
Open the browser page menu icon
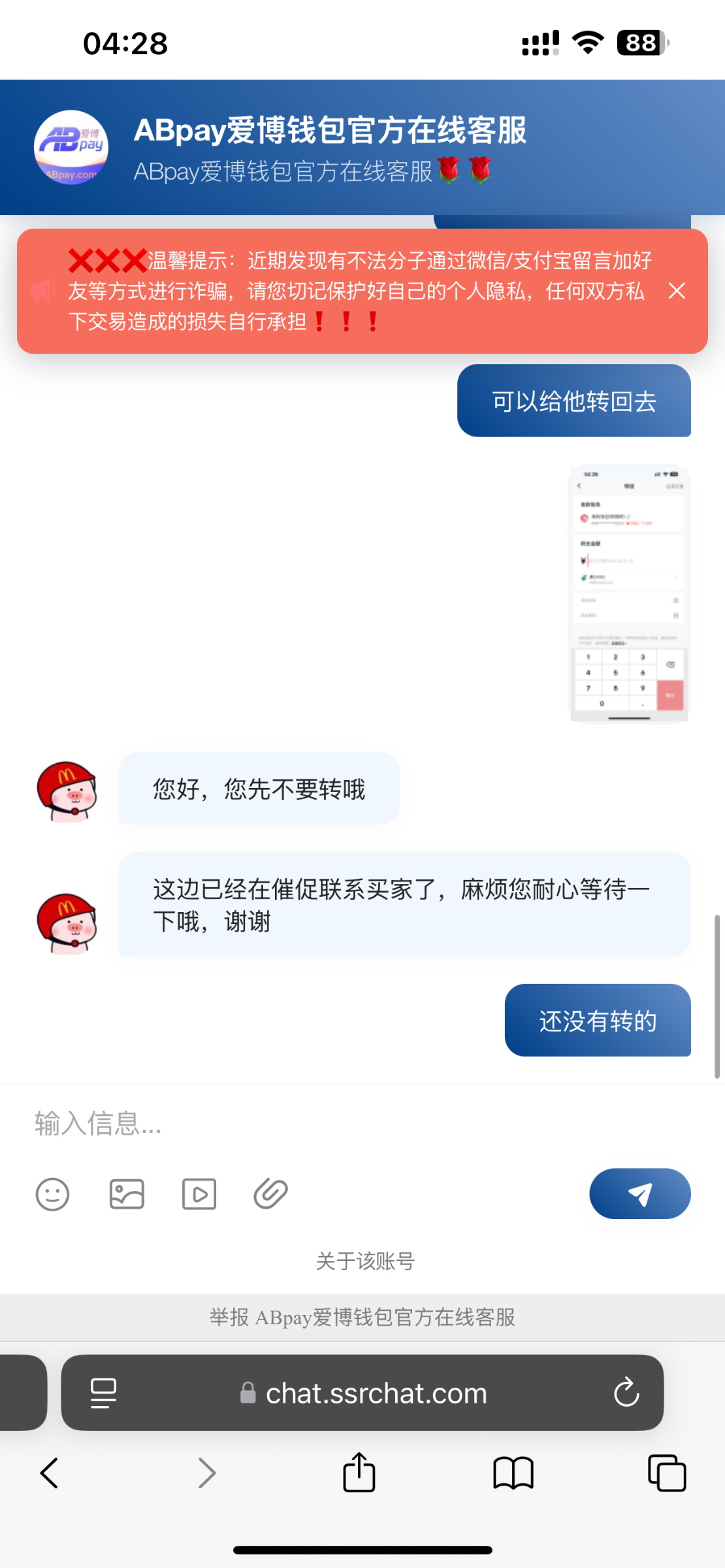(x=103, y=1393)
